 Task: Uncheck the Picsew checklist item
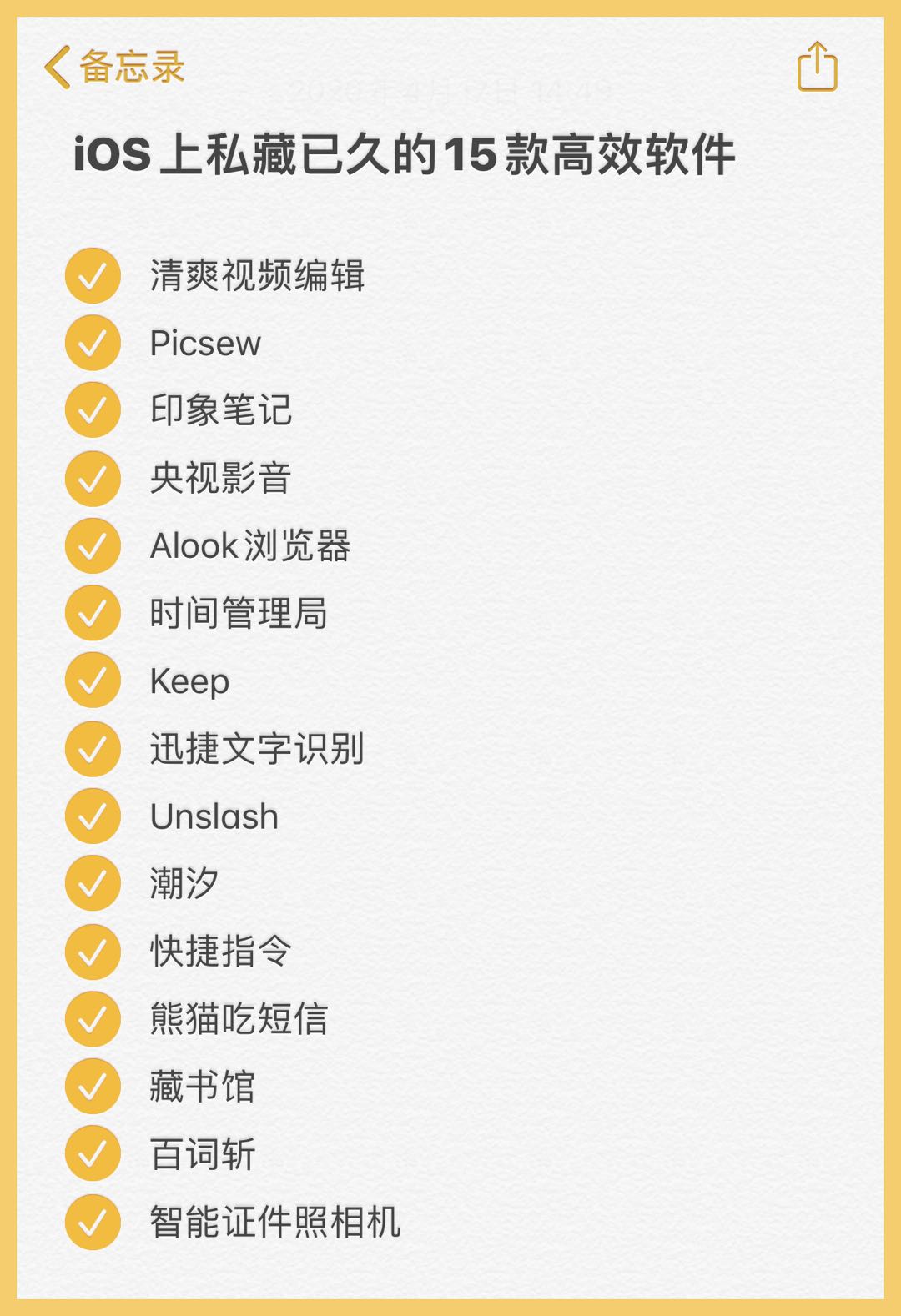(92, 342)
